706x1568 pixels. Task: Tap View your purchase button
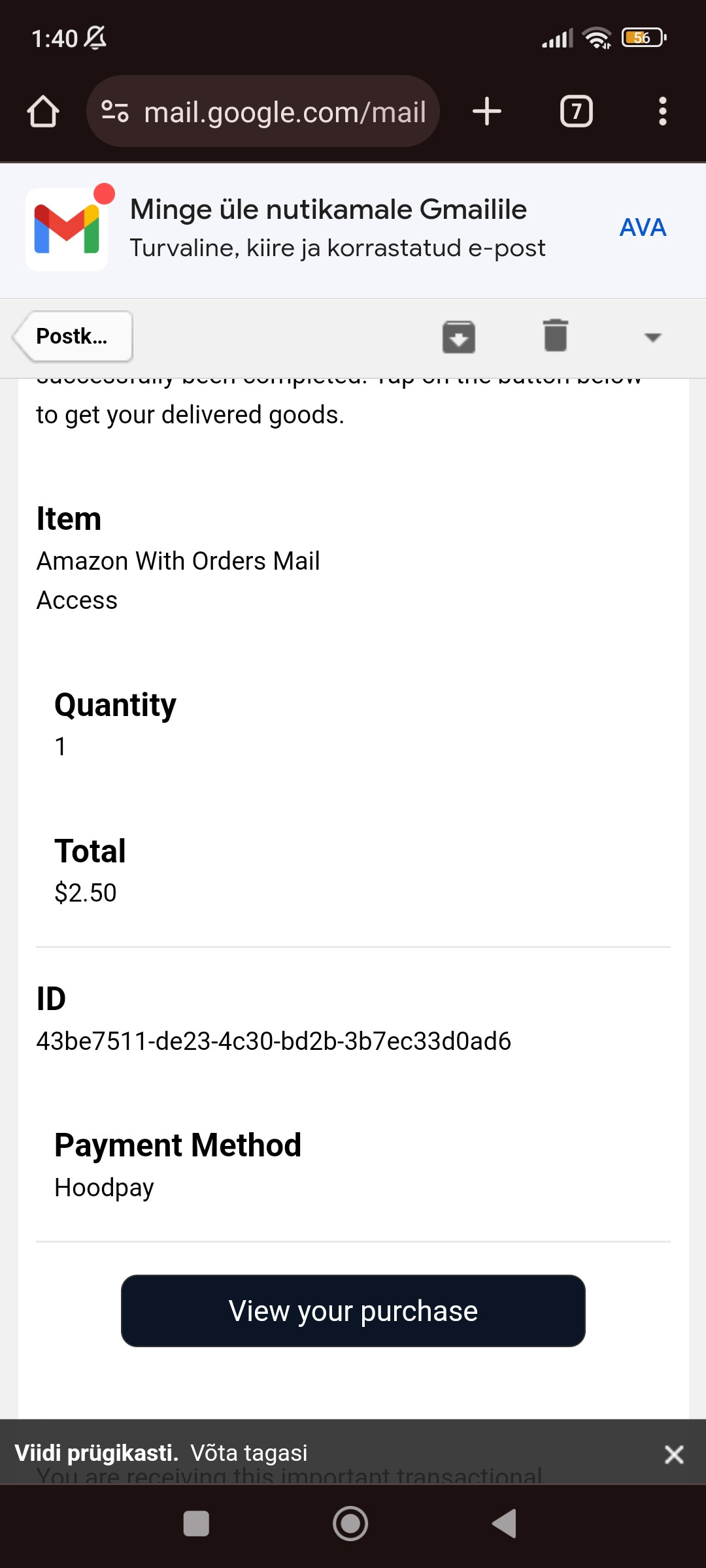(x=353, y=1311)
